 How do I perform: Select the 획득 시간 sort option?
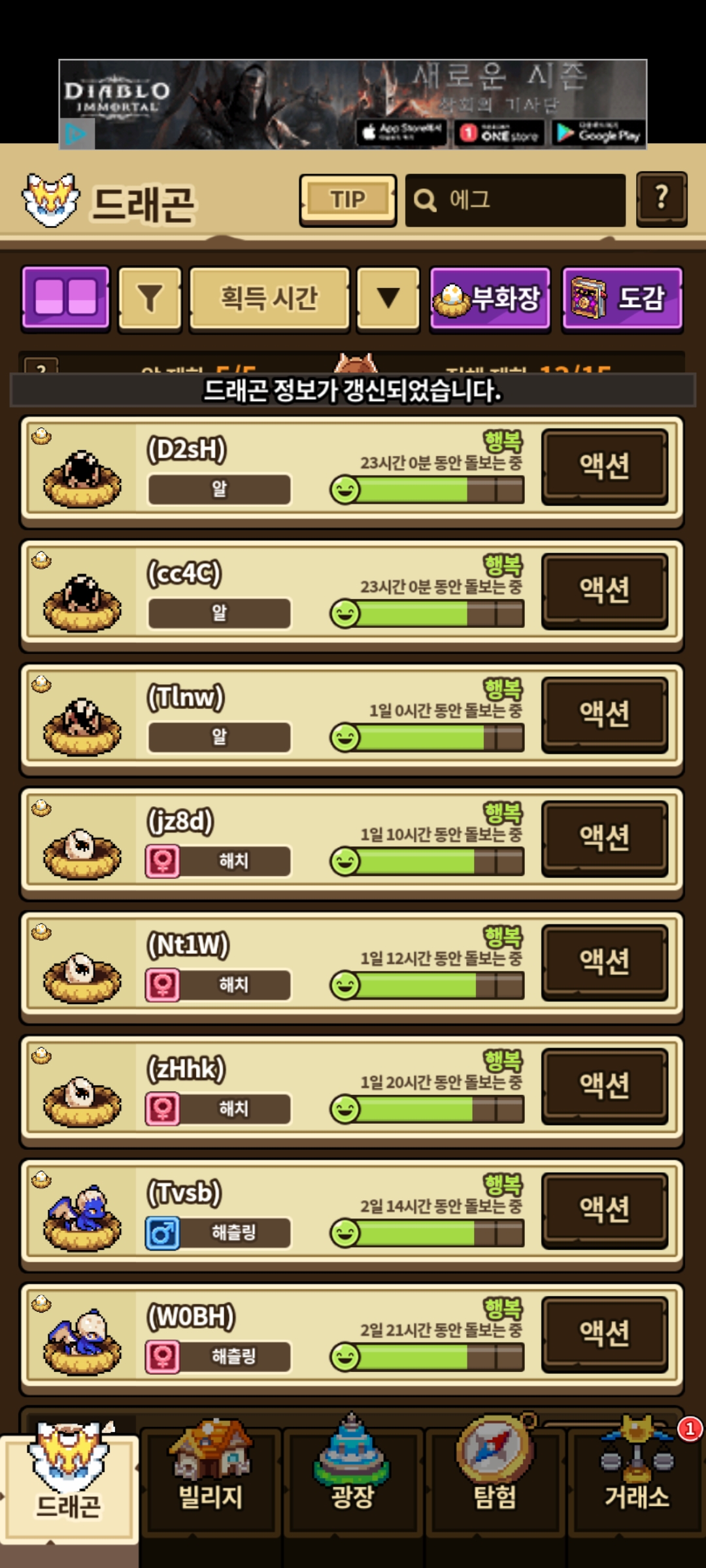click(x=269, y=299)
